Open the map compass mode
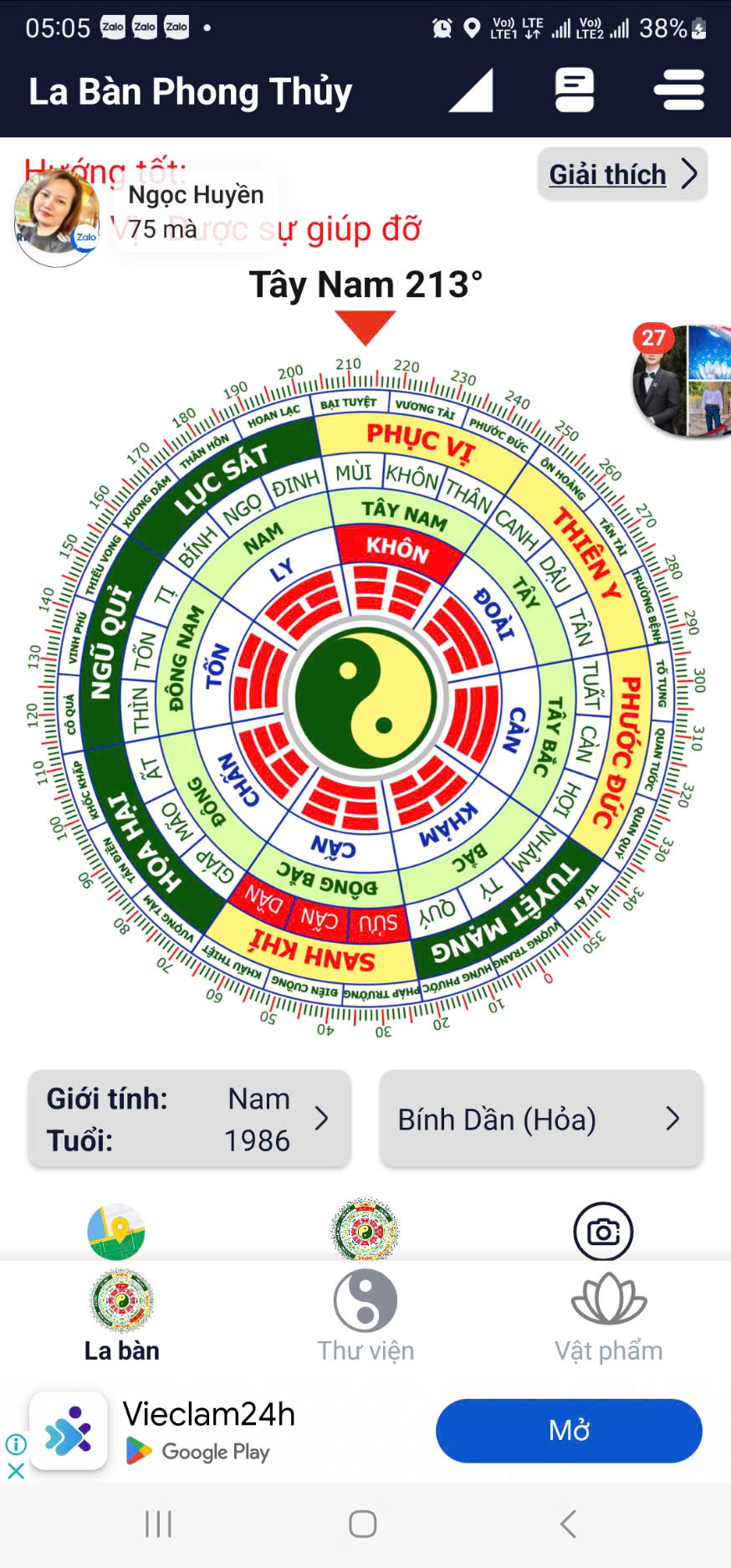731x1568 pixels. click(116, 1232)
